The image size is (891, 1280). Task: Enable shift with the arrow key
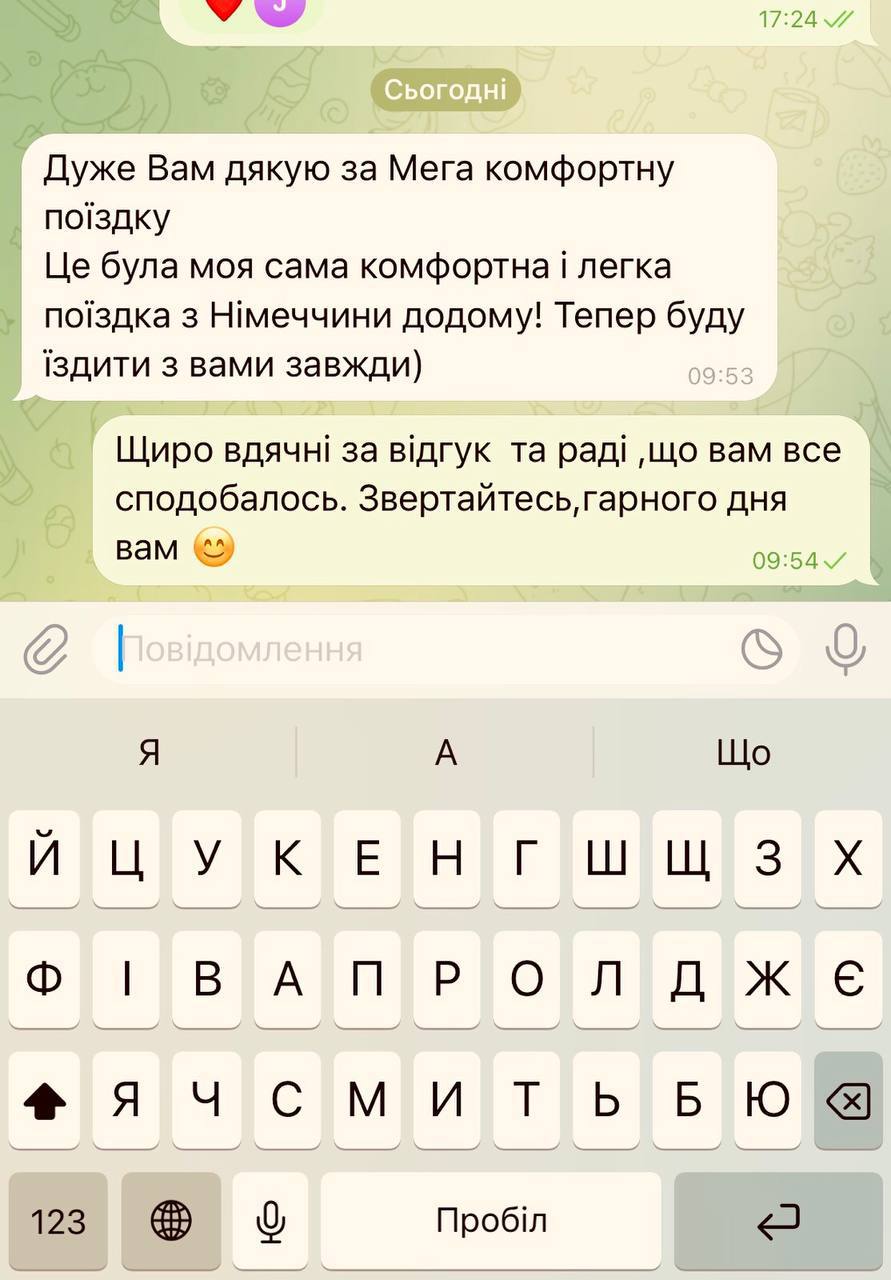tap(43, 1101)
